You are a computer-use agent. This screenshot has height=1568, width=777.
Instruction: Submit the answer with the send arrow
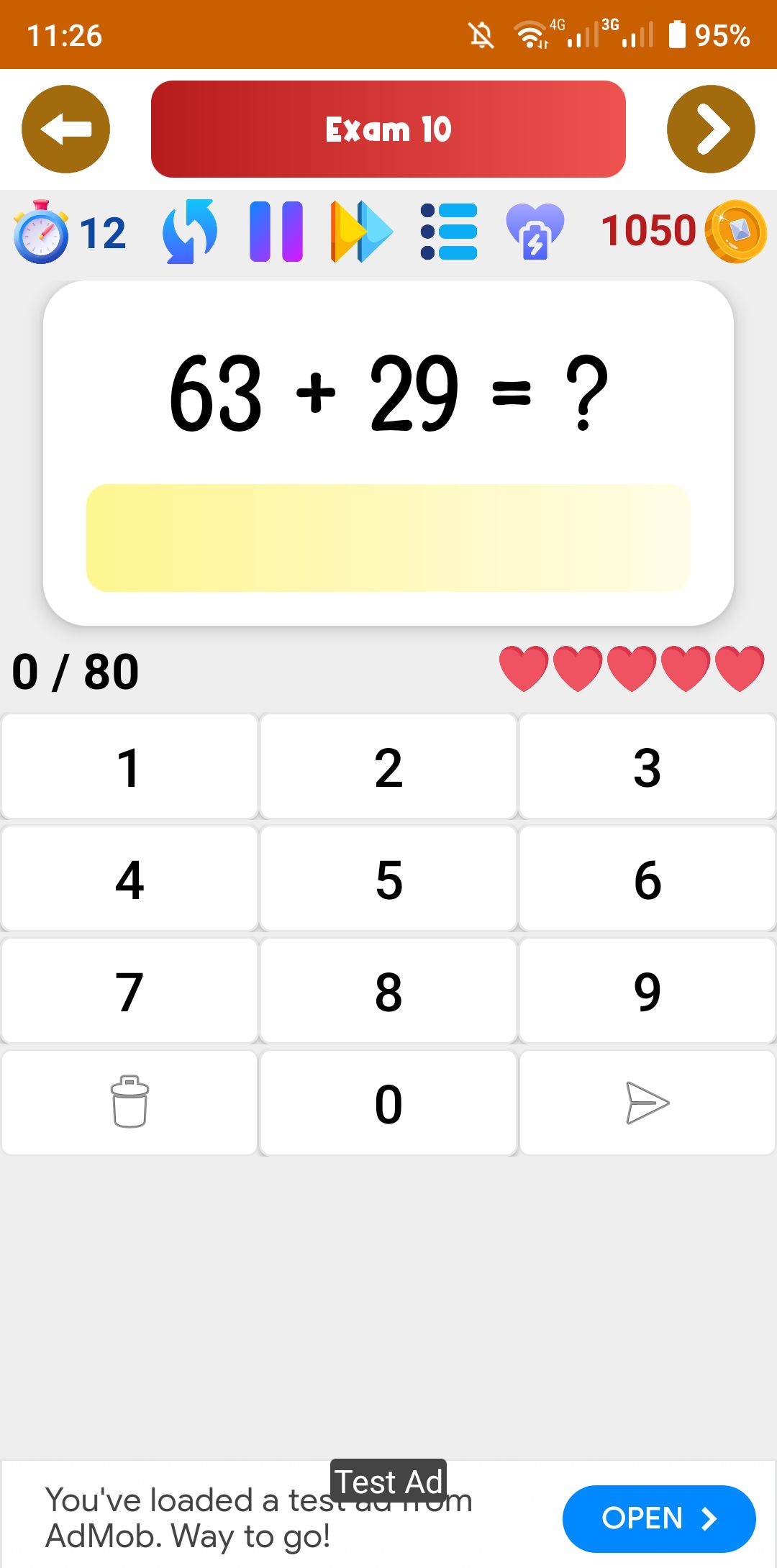(647, 1103)
